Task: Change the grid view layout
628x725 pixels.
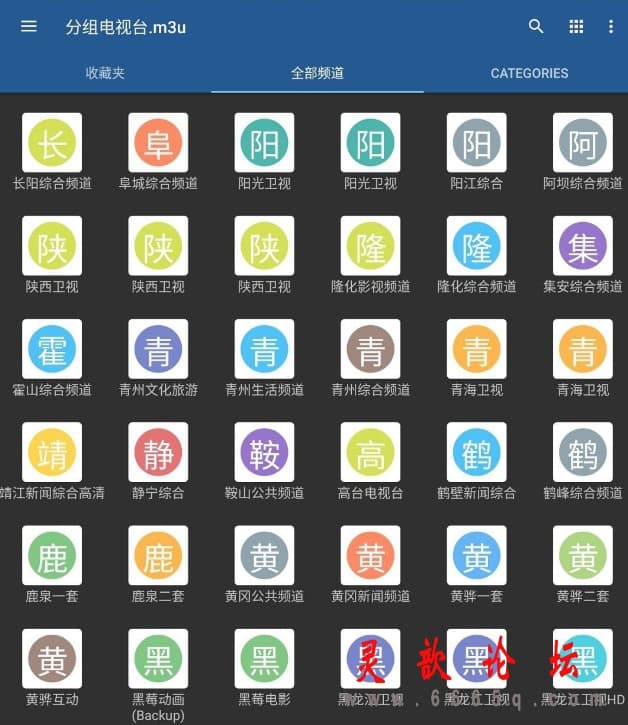Action: click(x=576, y=27)
